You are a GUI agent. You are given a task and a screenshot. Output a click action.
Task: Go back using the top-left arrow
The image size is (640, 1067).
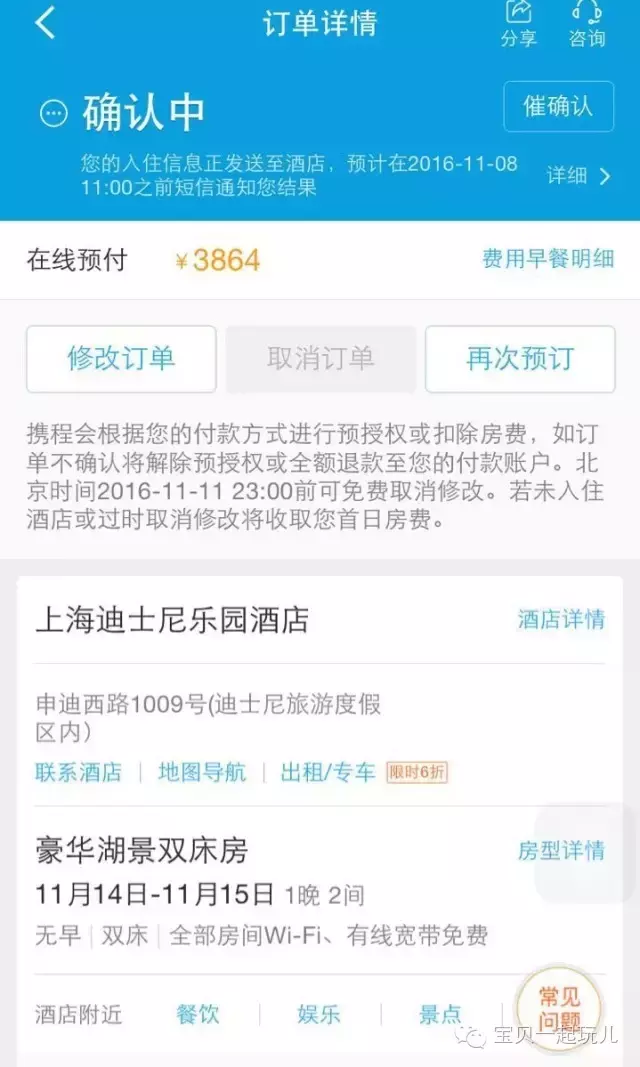(x=45, y=23)
